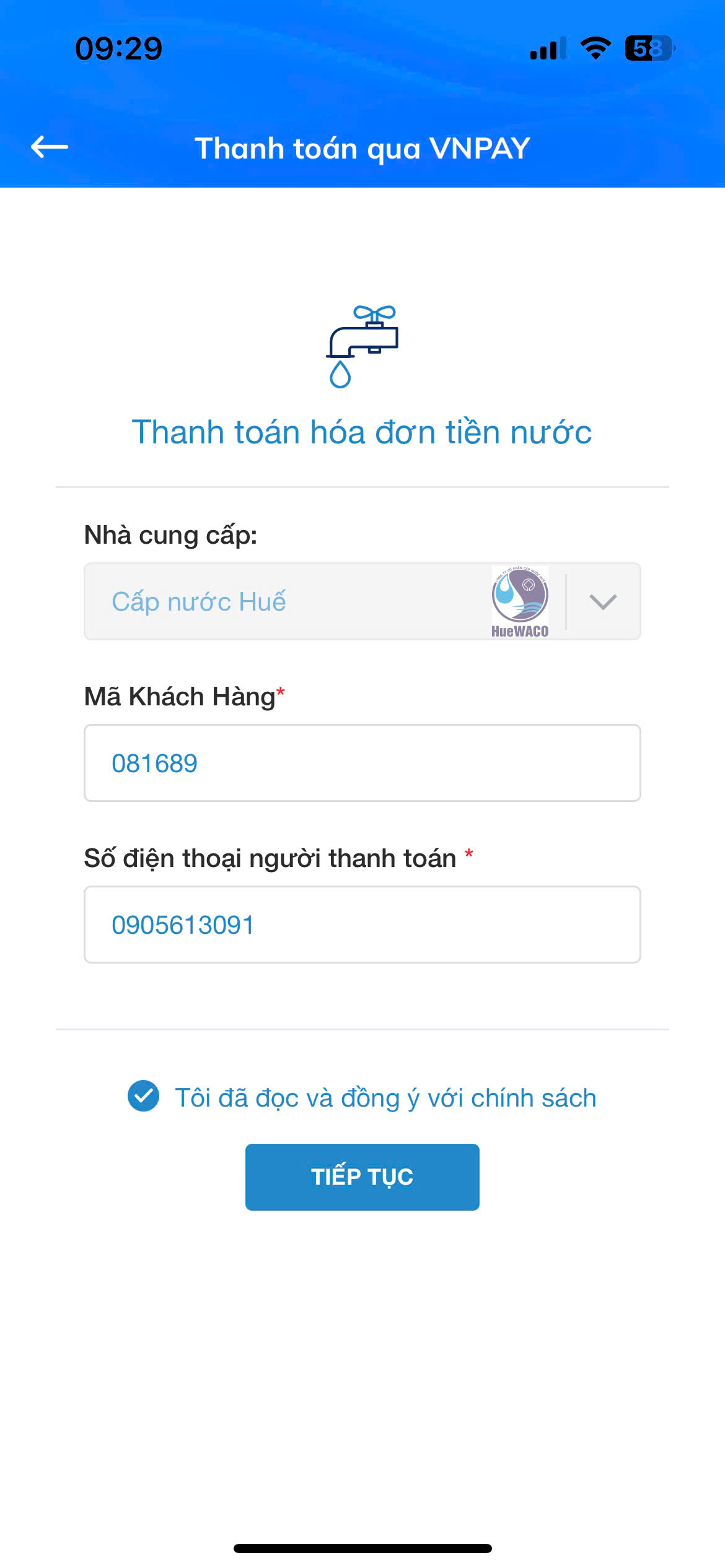Edit the Mã Khách Hàng field

[362, 763]
